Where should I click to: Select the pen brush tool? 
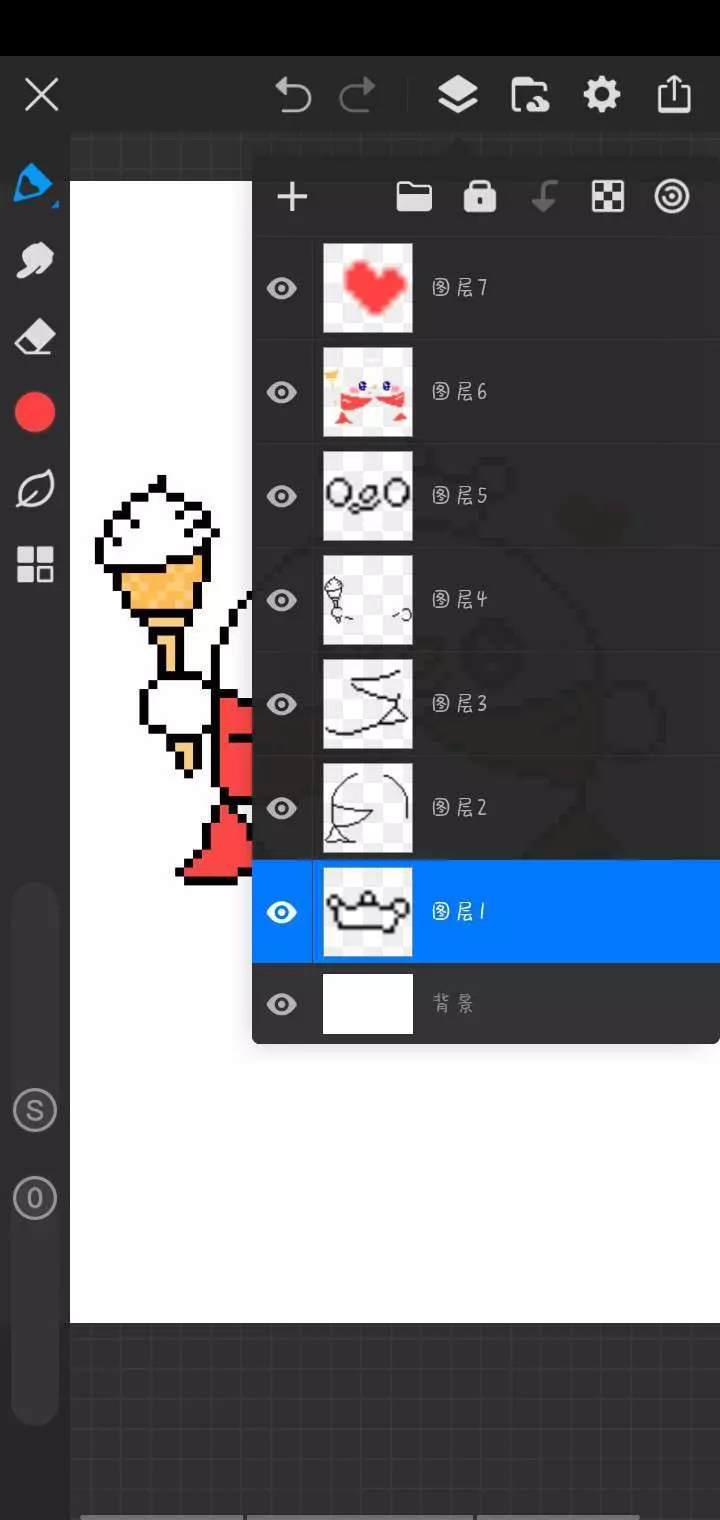click(x=33, y=184)
